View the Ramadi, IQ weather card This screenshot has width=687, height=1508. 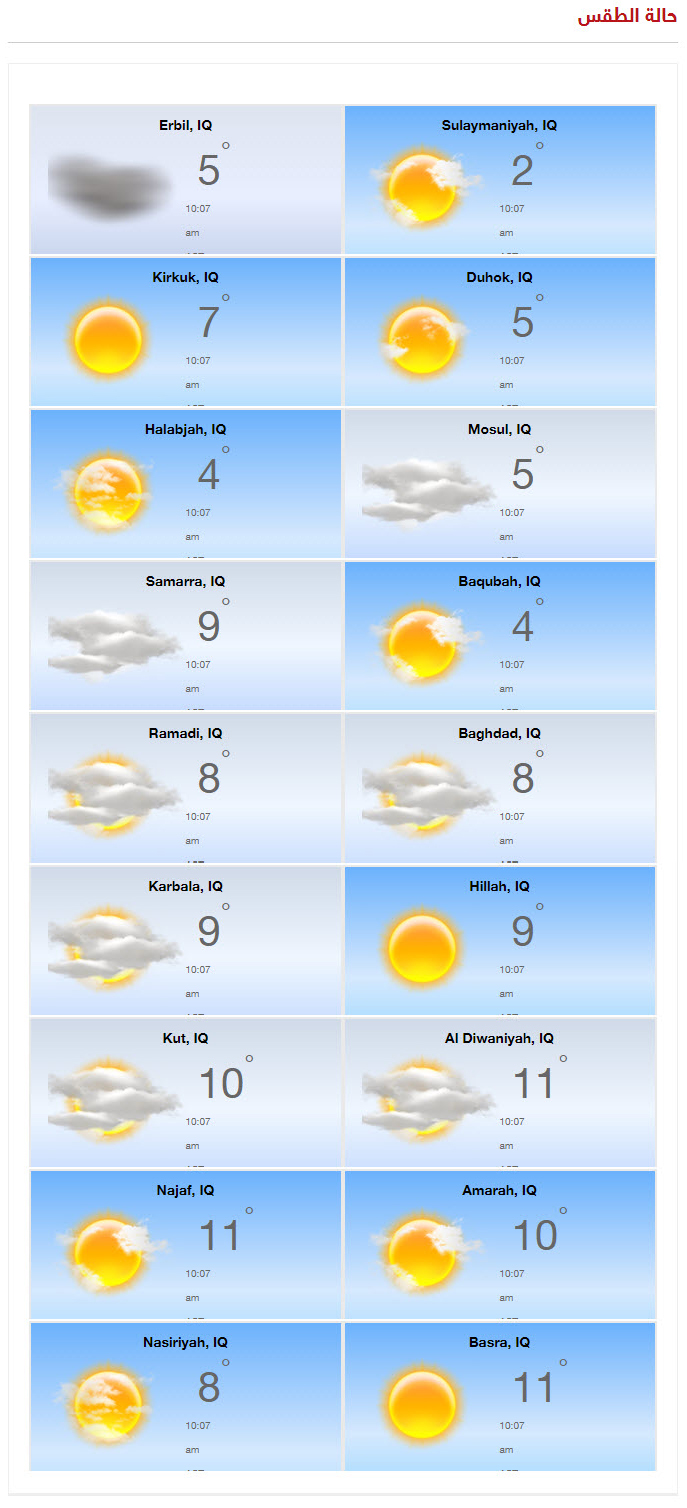coord(186,788)
